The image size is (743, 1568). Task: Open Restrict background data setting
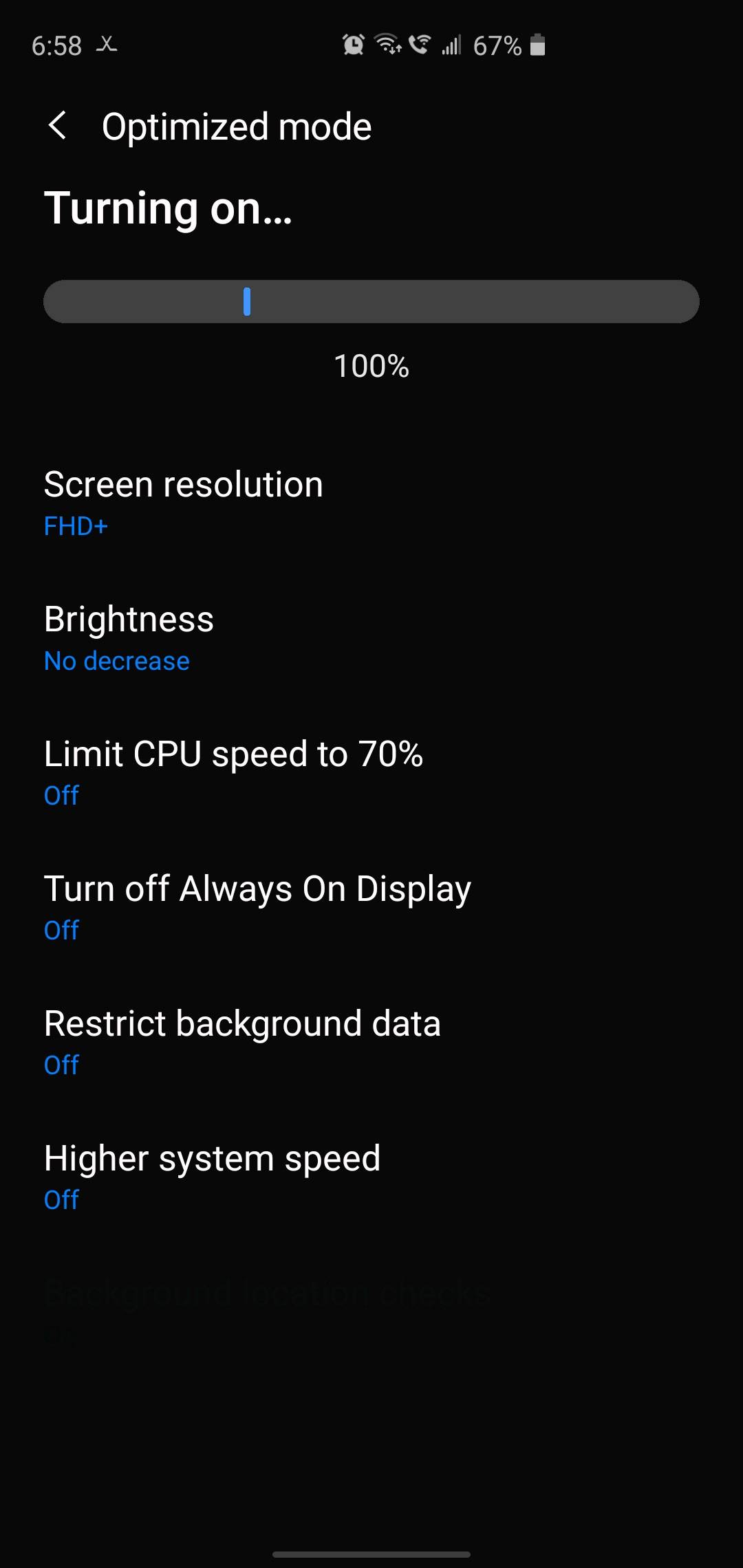[x=242, y=1041]
